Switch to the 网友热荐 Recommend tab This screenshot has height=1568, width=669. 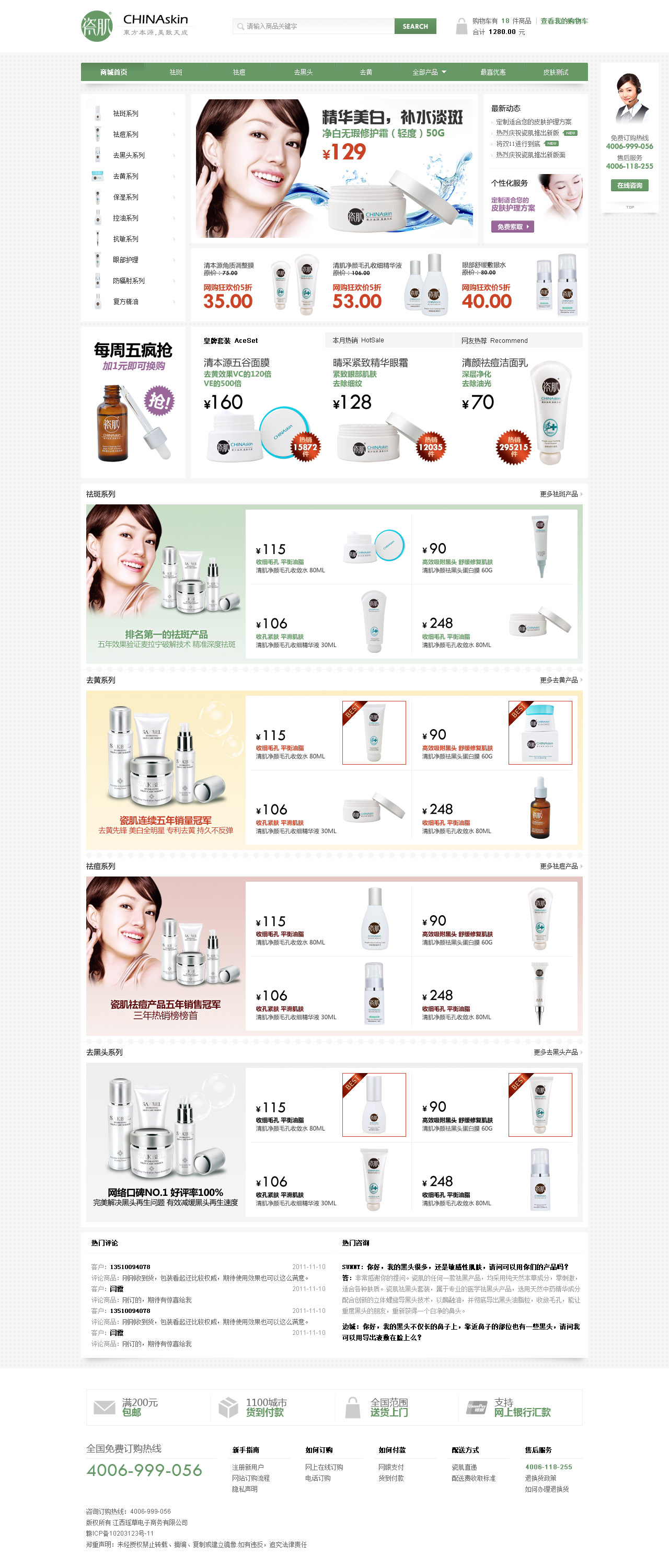click(494, 340)
